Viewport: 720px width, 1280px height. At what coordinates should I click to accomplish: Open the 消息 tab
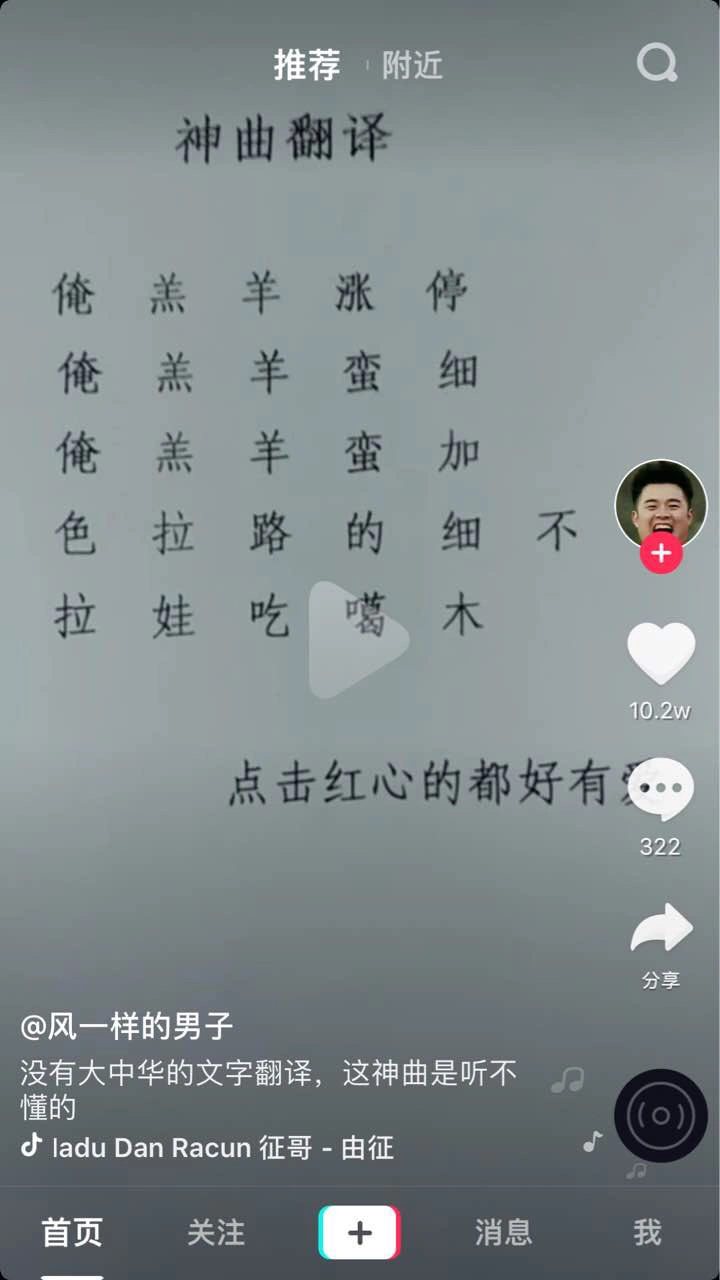(x=503, y=1232)
